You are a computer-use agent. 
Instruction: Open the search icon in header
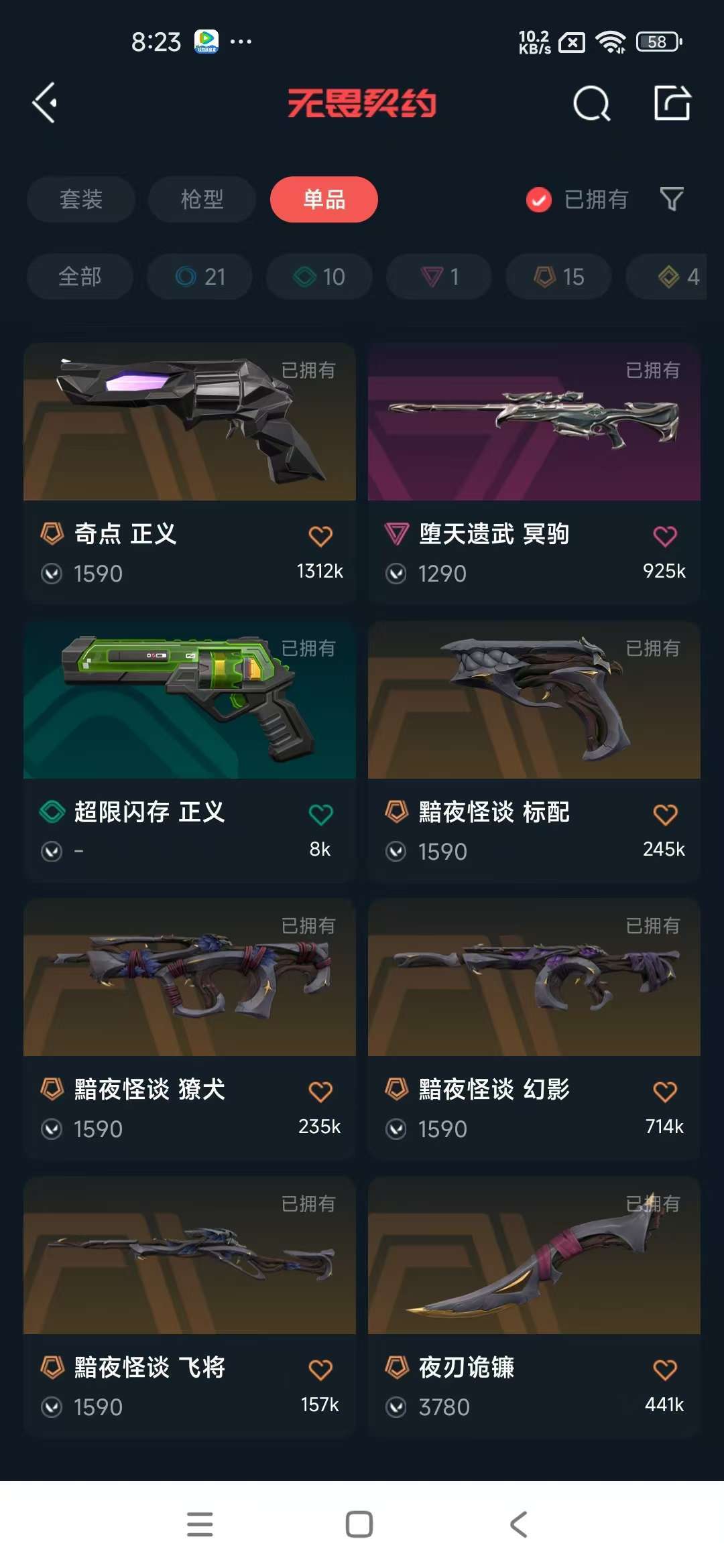tap(592, 104)
